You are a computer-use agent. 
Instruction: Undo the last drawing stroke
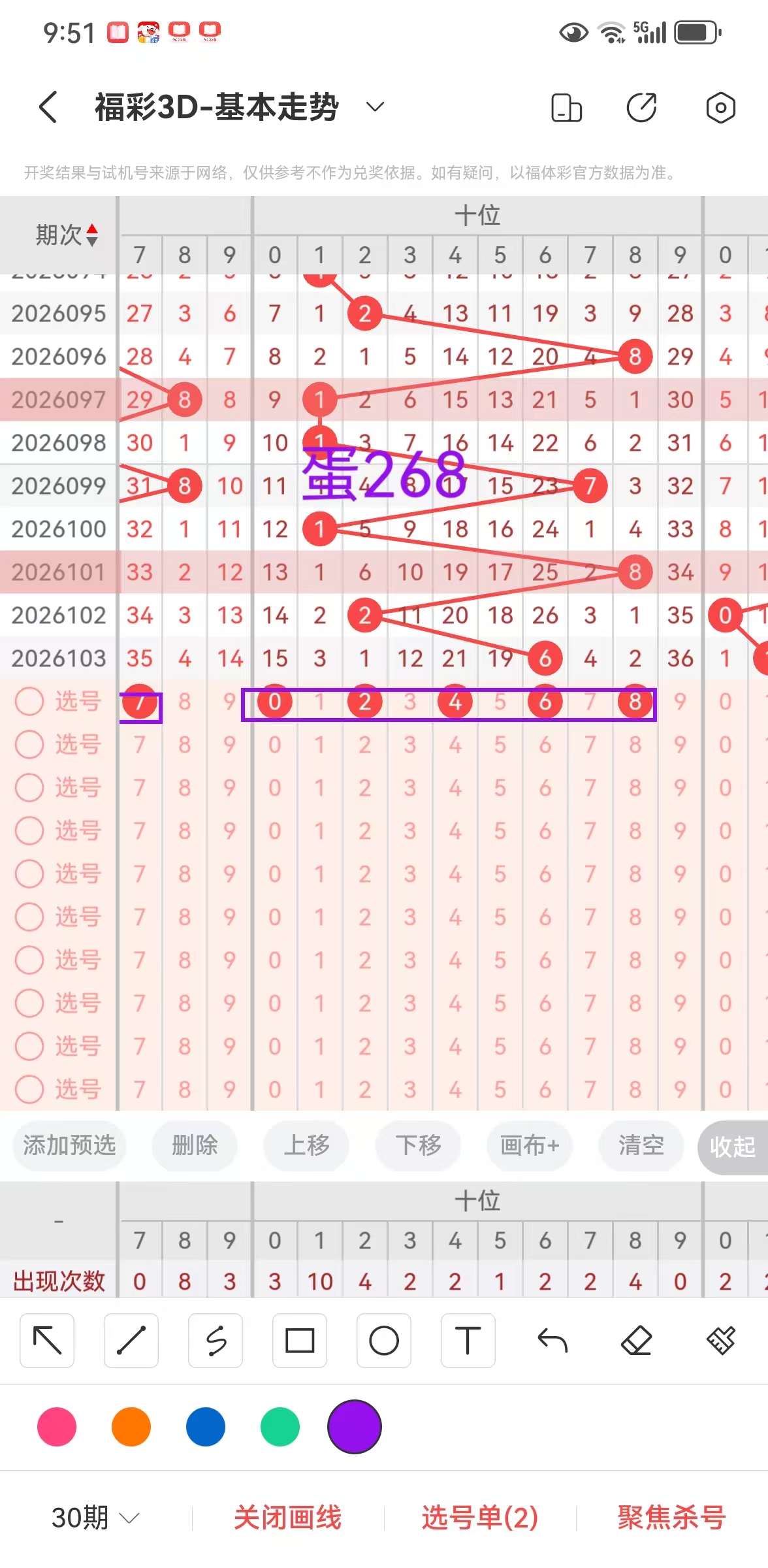[552, 1341]
